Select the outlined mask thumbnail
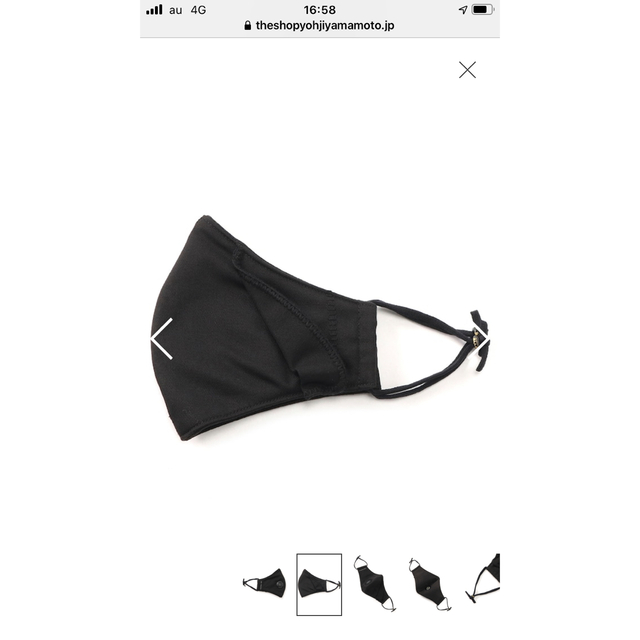This screenshot has width=640, height=640. click(x=319, y=583)
